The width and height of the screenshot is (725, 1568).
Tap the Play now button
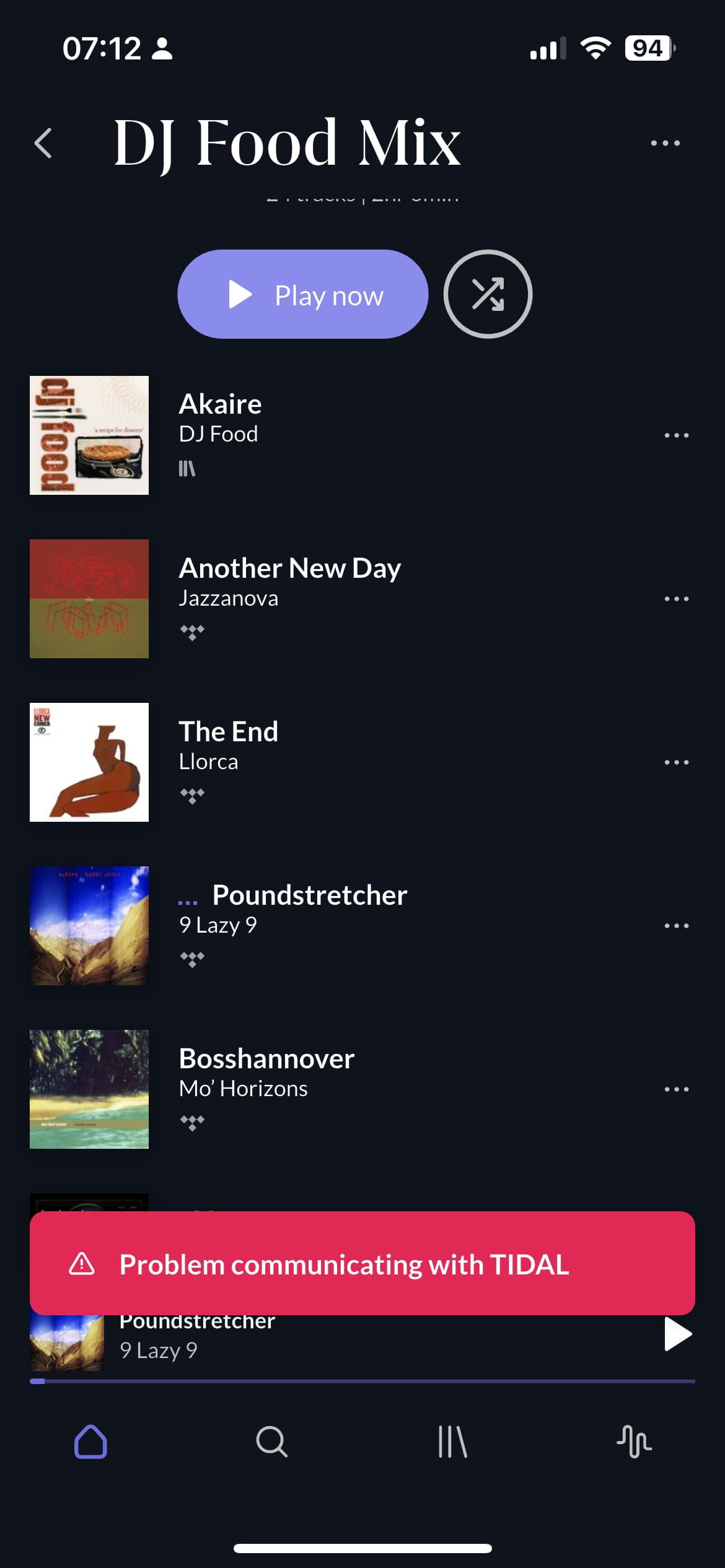click(302, 294)
